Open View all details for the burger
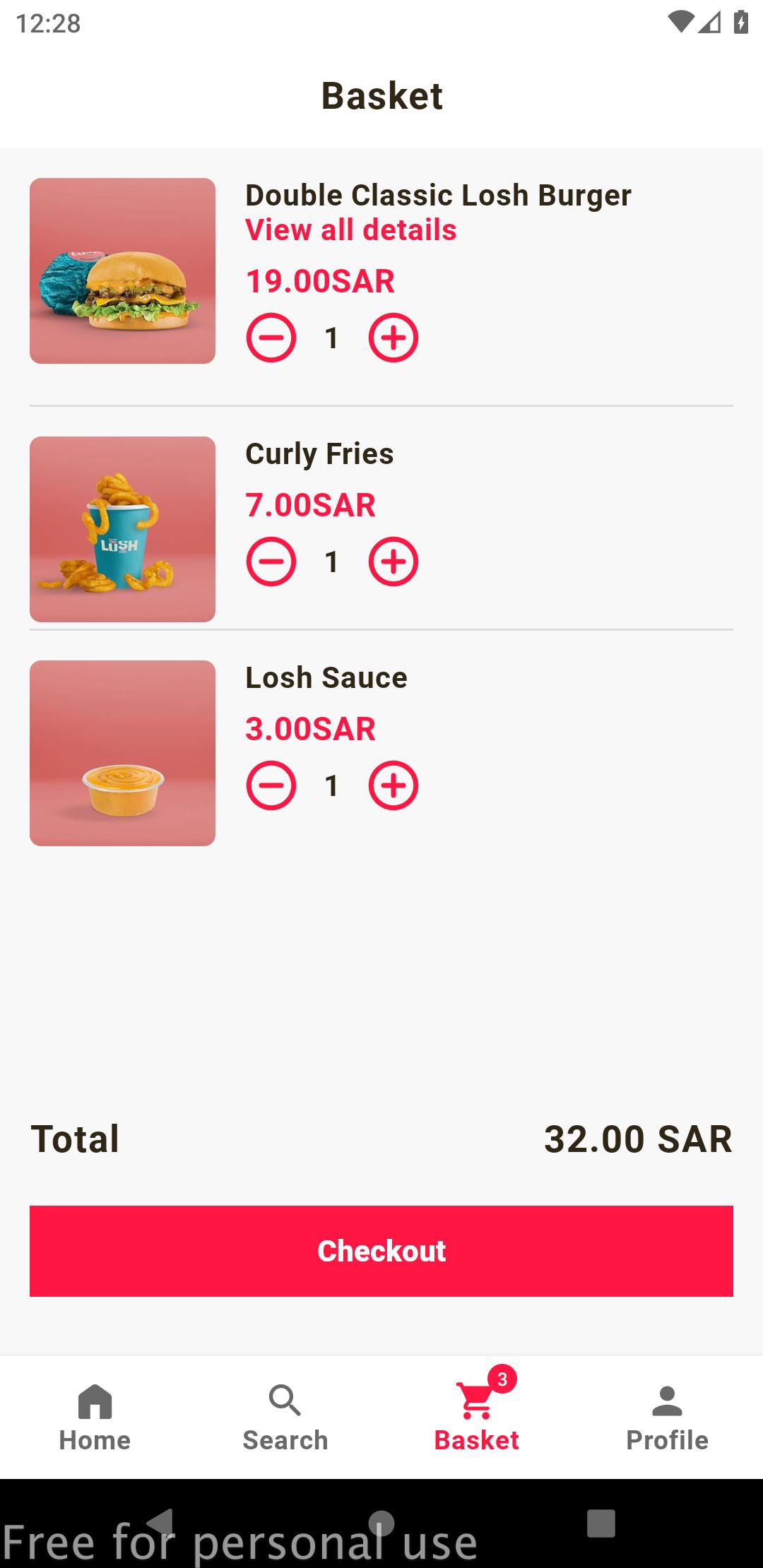Viewport: 763px width, 1568px height. coord(351,230)
